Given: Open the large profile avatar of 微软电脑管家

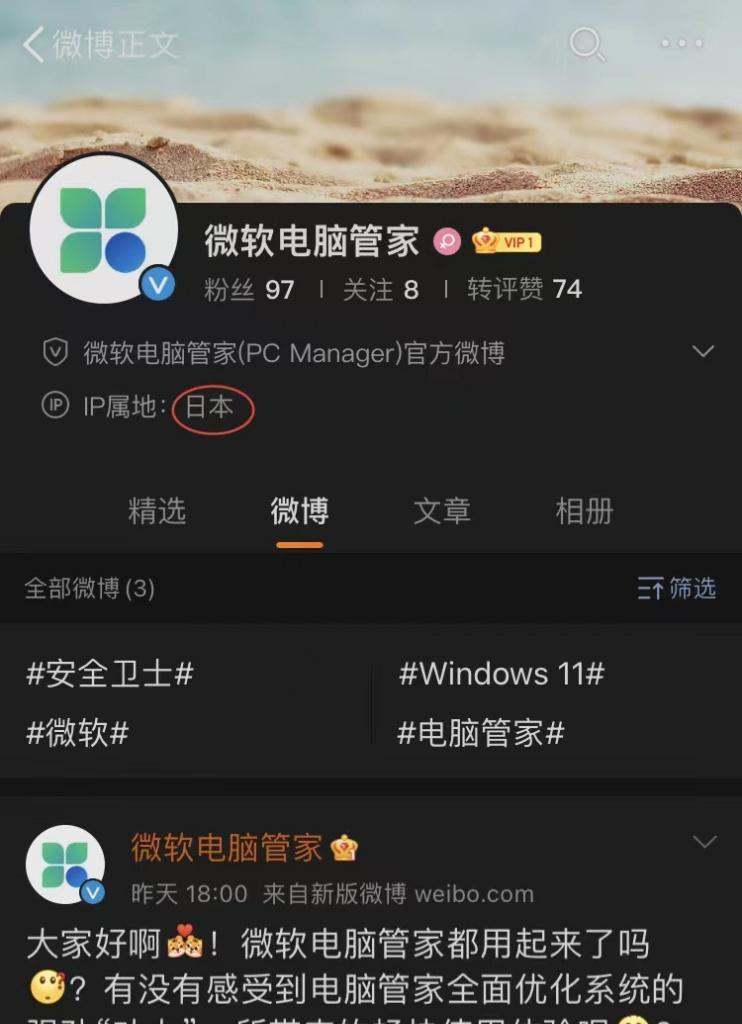Looking at the screenshot, I should point(103,230).
